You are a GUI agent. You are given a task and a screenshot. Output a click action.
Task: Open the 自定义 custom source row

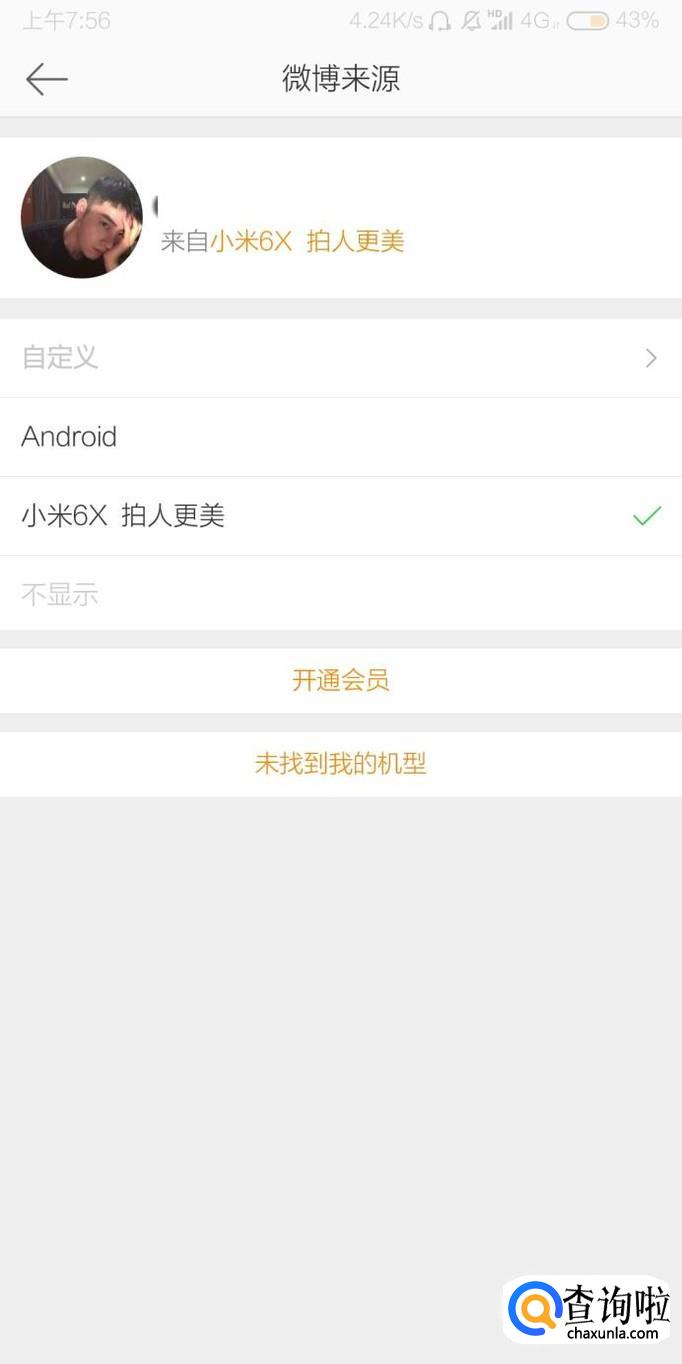click(341, 358)
